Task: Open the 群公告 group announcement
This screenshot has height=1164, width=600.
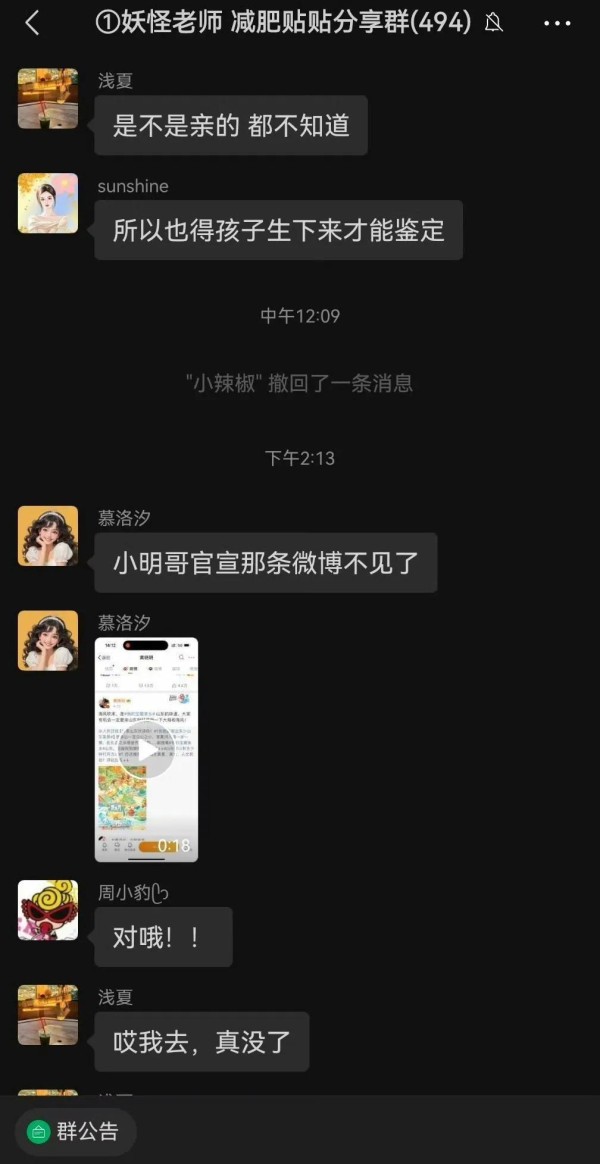Action: point(75,1131)
